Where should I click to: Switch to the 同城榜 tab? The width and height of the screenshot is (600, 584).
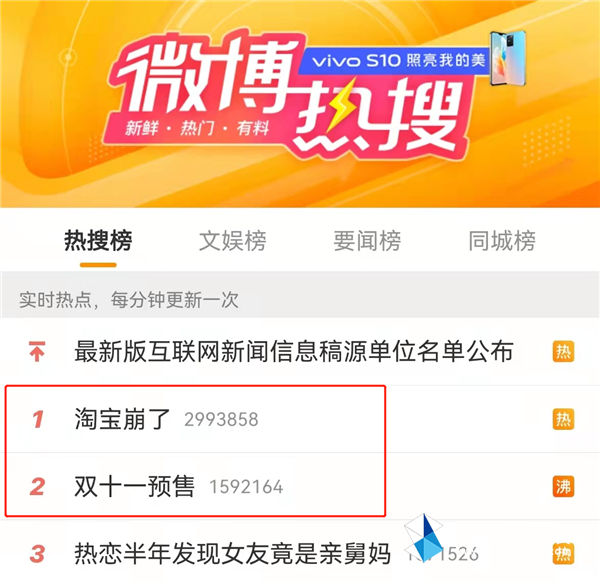[502, 241]
